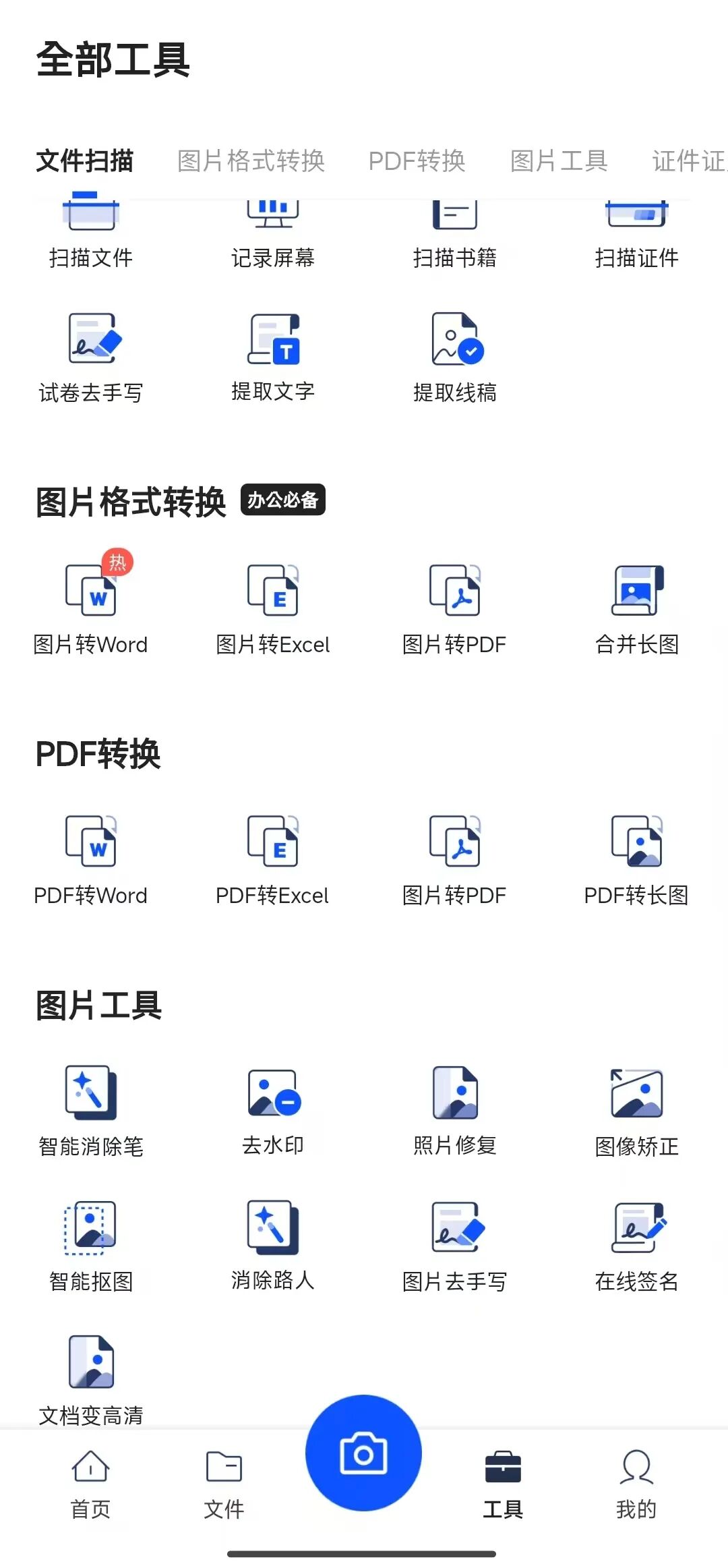Switch to the 图片工具 tab
Image resolution: width=728 pixels, height=1568 pixels.
click(558, 161)
